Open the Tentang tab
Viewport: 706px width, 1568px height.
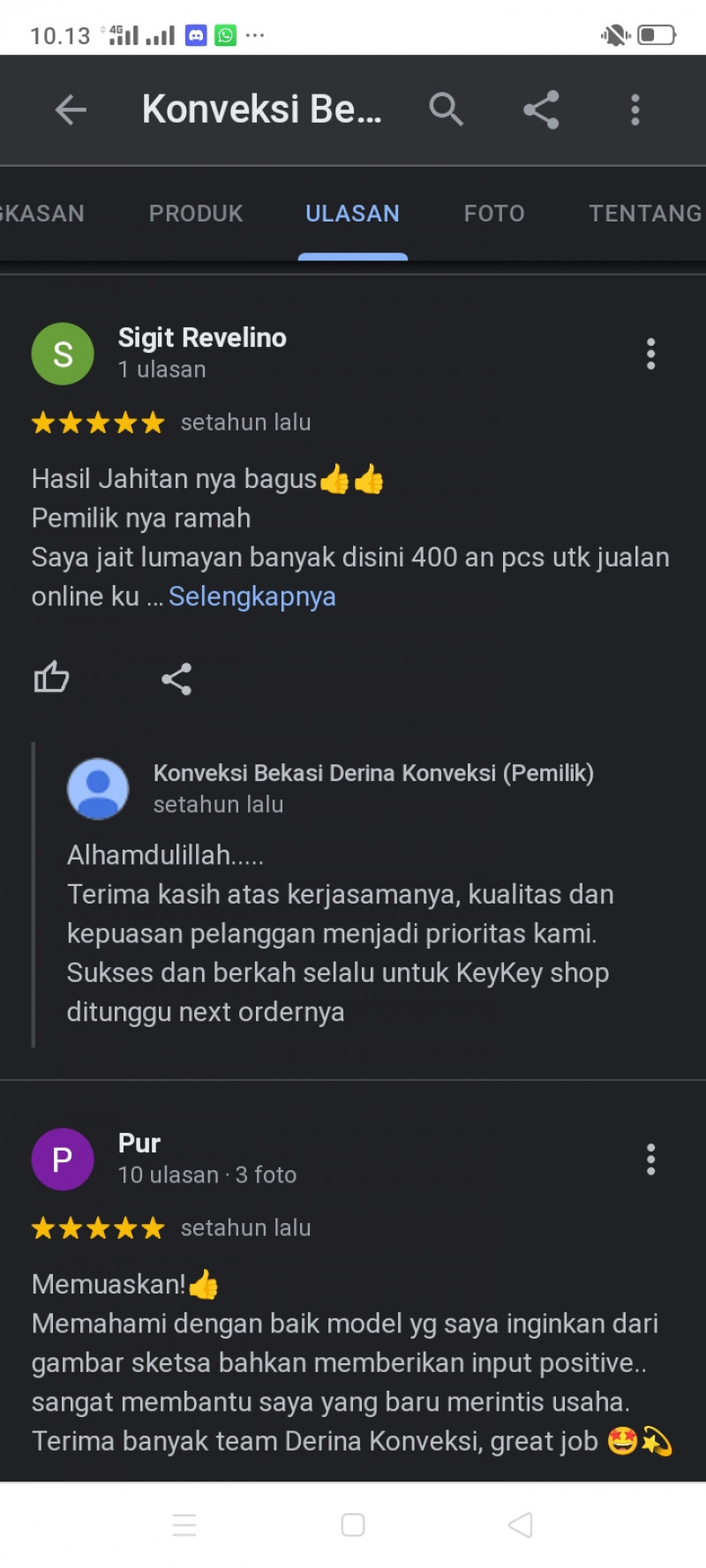coord(644,214)
